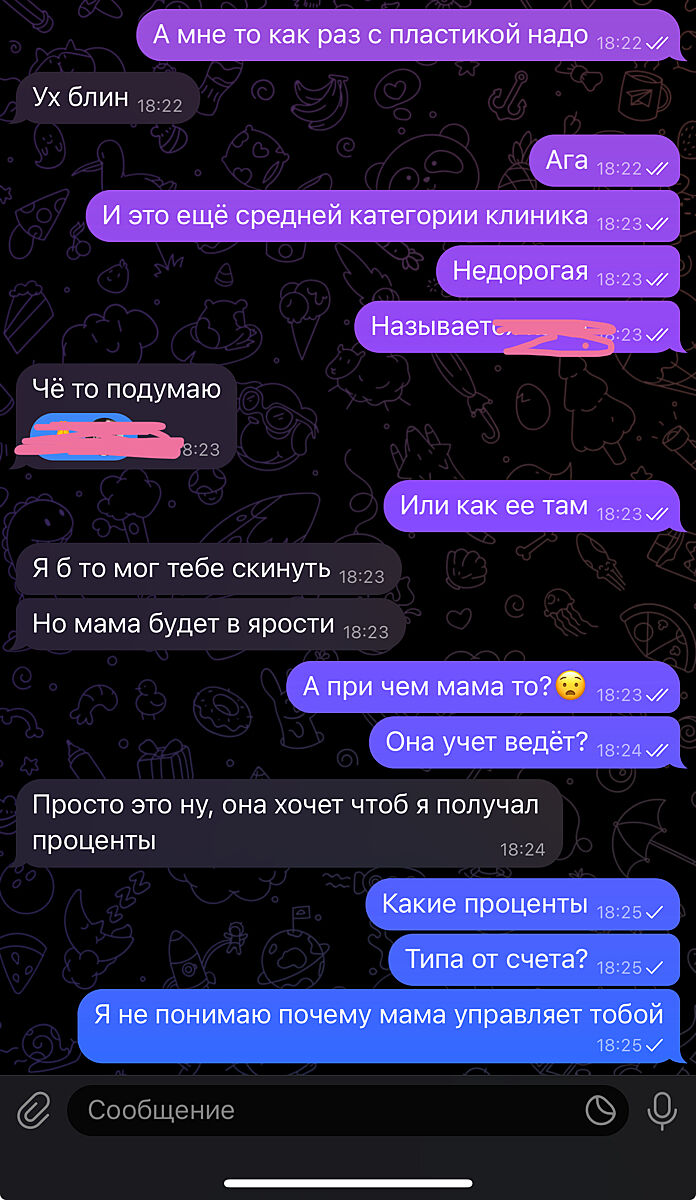Tap the paperclip attach icon
The image size is (696, 1200).
tap(33, 1110)
